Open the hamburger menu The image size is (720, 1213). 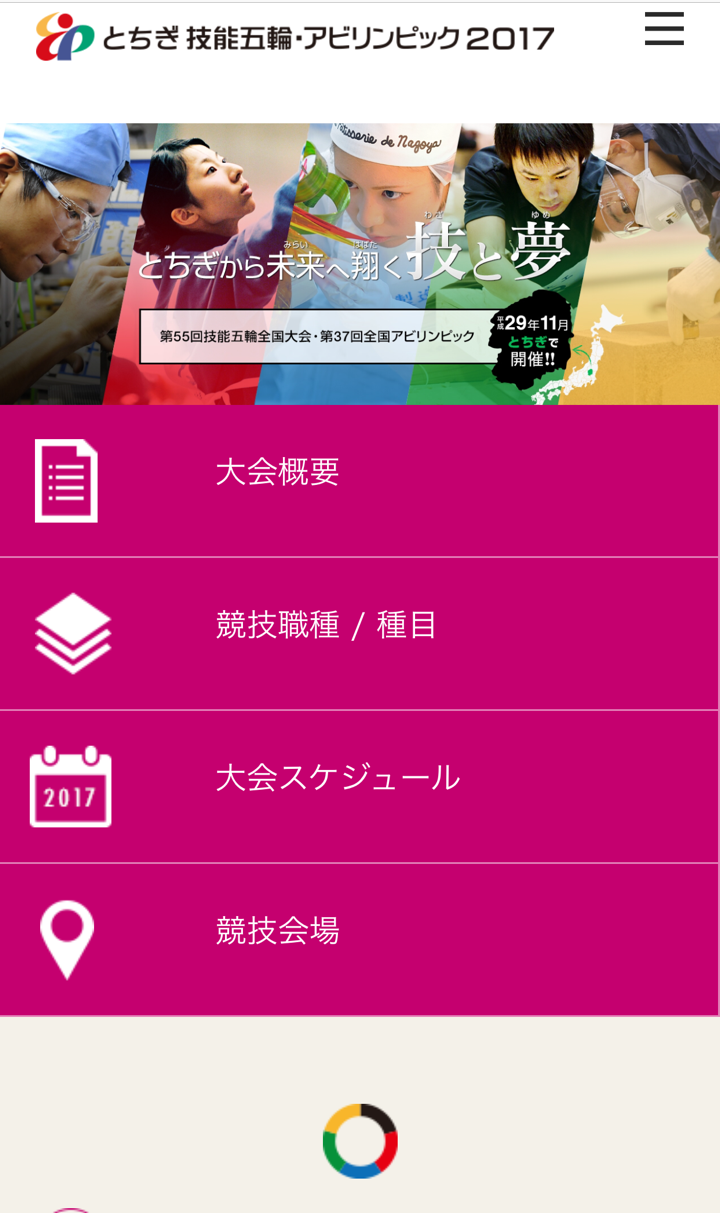click(x=664, y=30)
